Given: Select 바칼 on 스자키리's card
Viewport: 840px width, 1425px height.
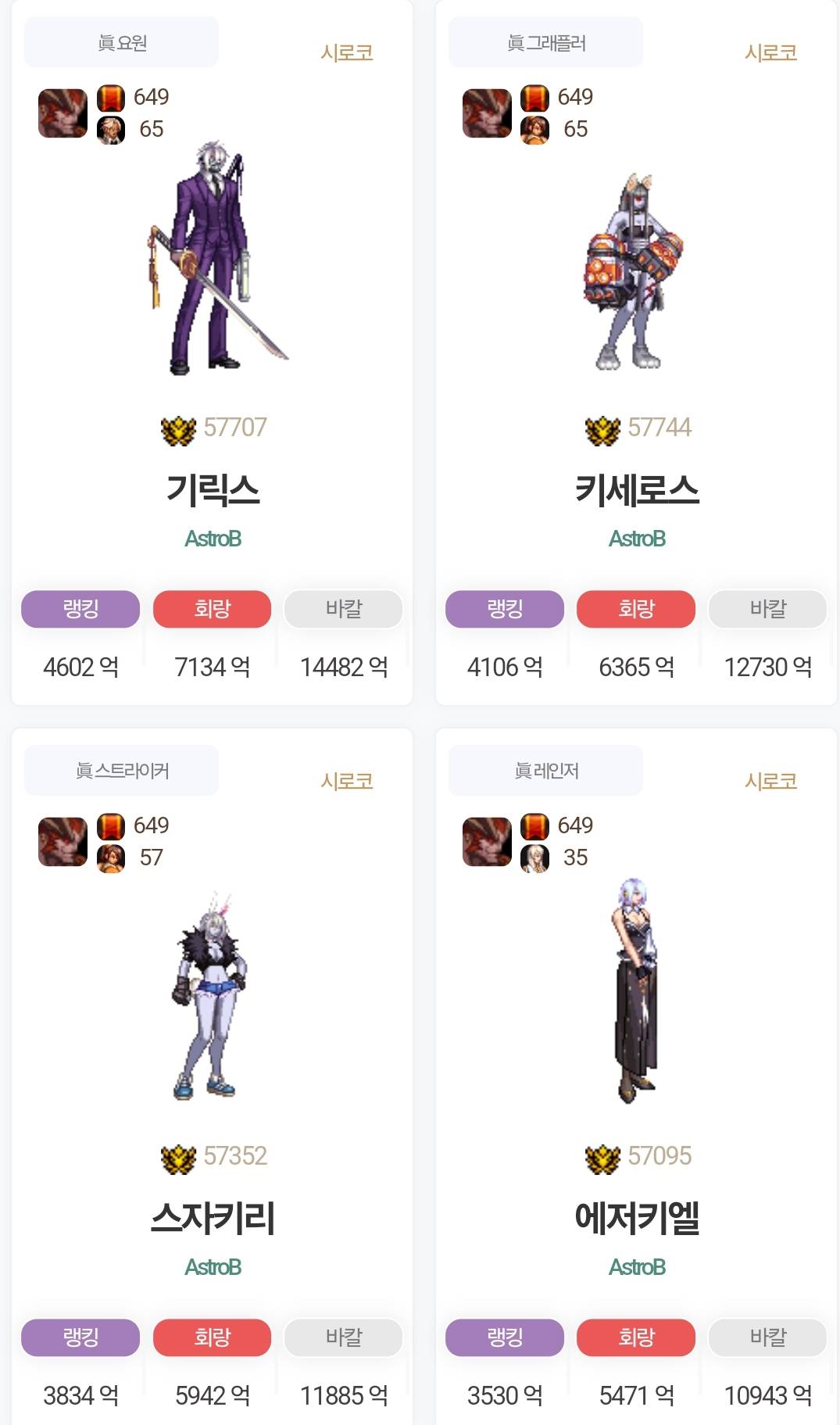Looking at the screenshot, I should (x=344, y=1337).
